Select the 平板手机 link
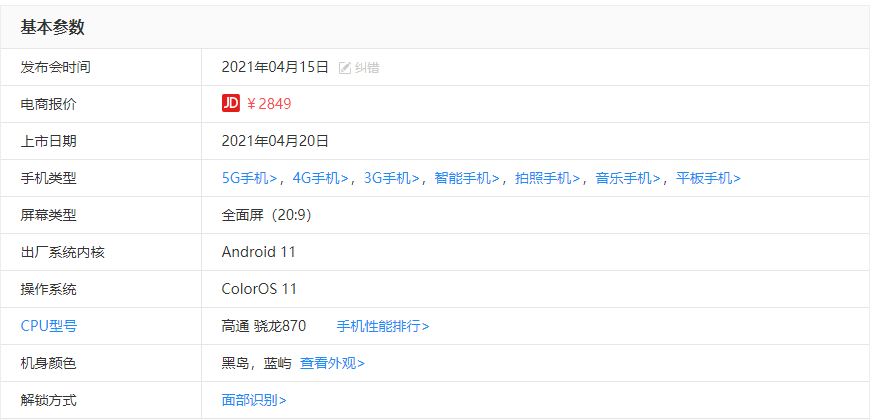 pyautogui.click(x=708, y=178)
